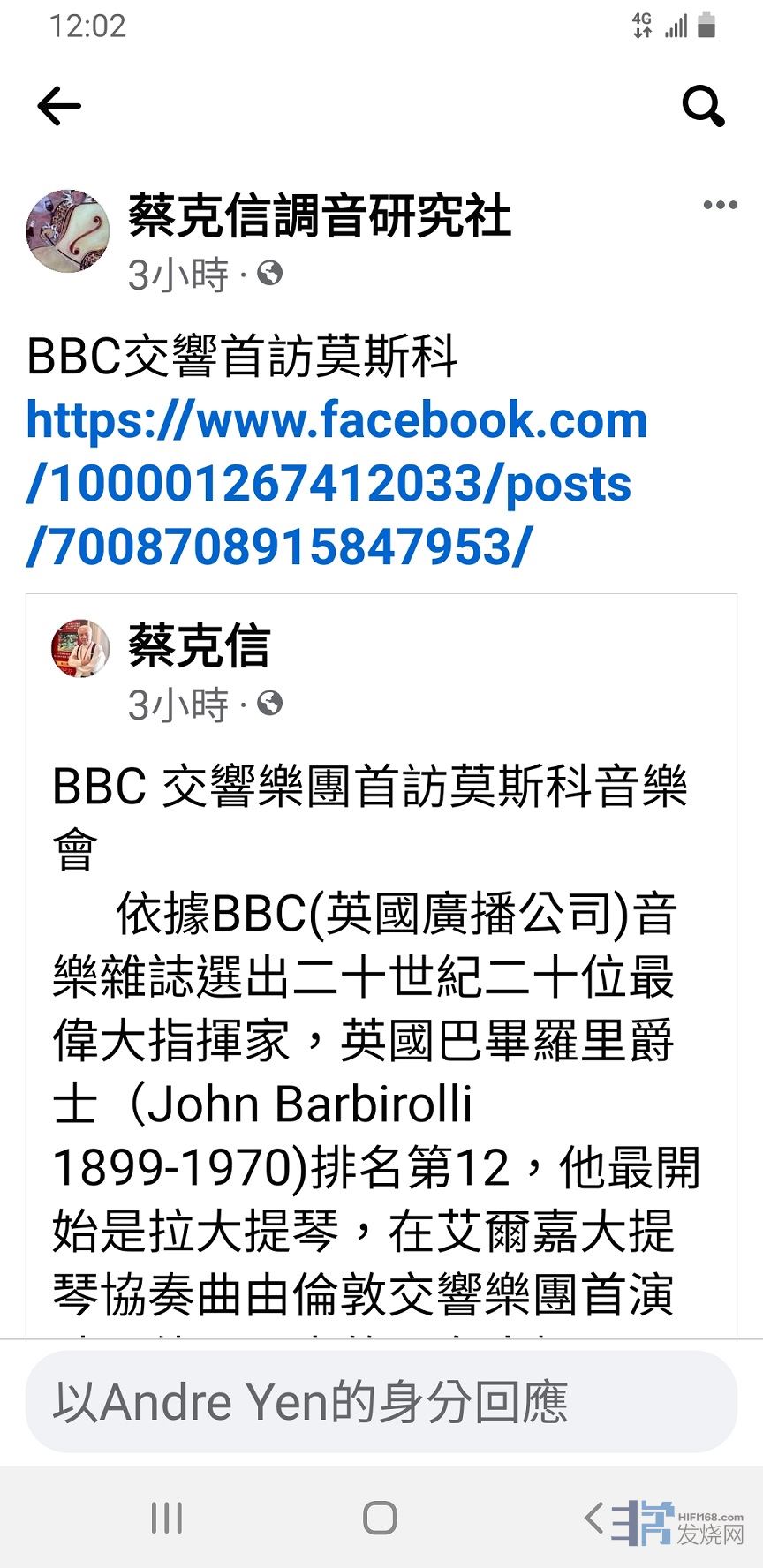763x1568 pixels.
Task: Open the search magnifier icon
Action: coord(703,107)
